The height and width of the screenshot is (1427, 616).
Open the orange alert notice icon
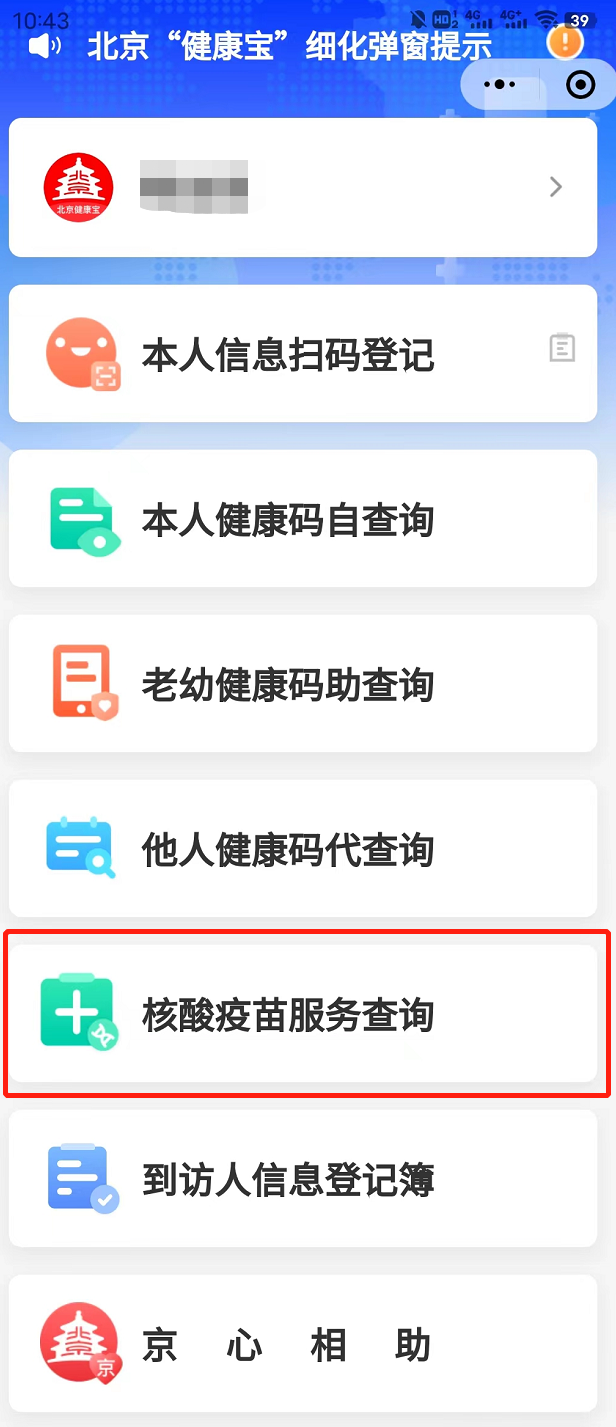coord(565,42)
